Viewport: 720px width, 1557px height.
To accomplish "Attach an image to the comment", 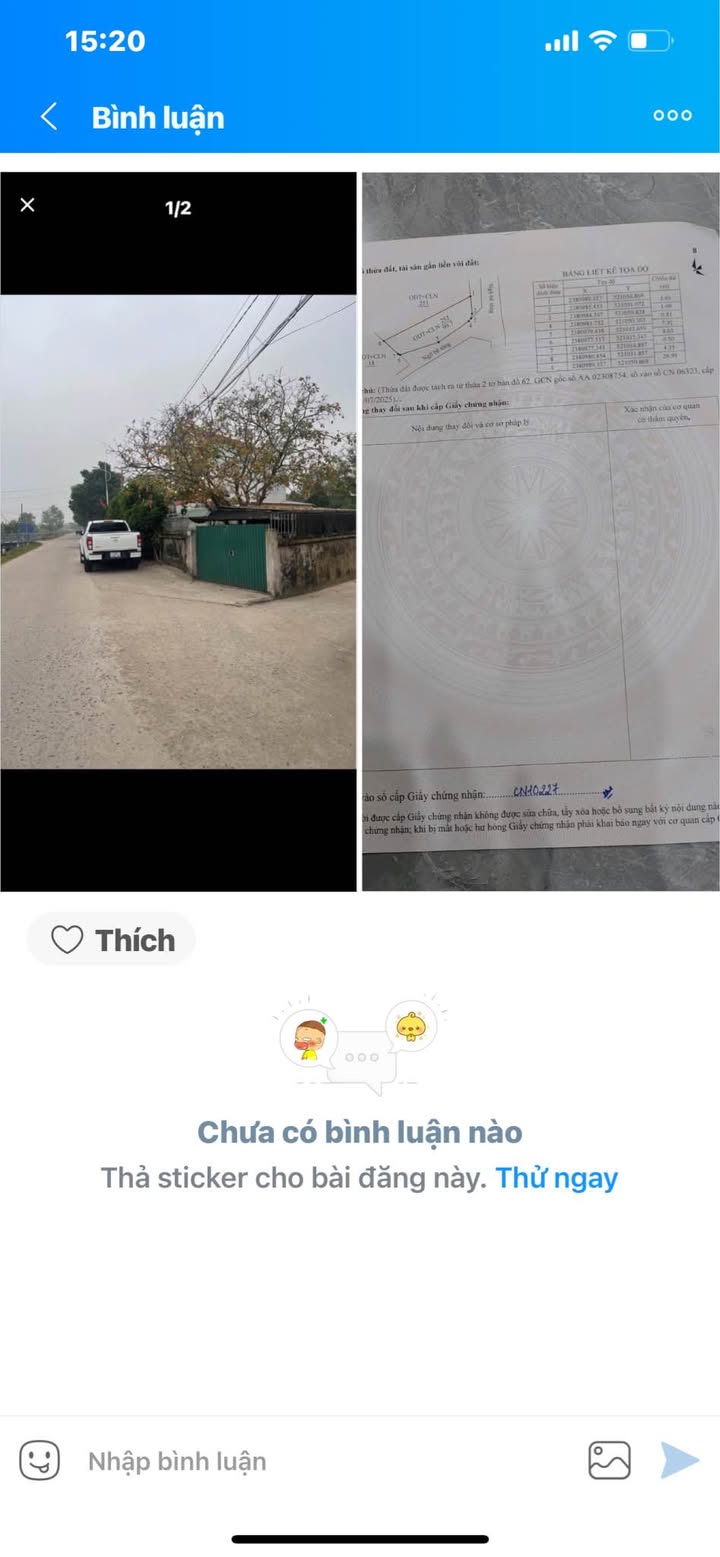I will click(609, 1461).
